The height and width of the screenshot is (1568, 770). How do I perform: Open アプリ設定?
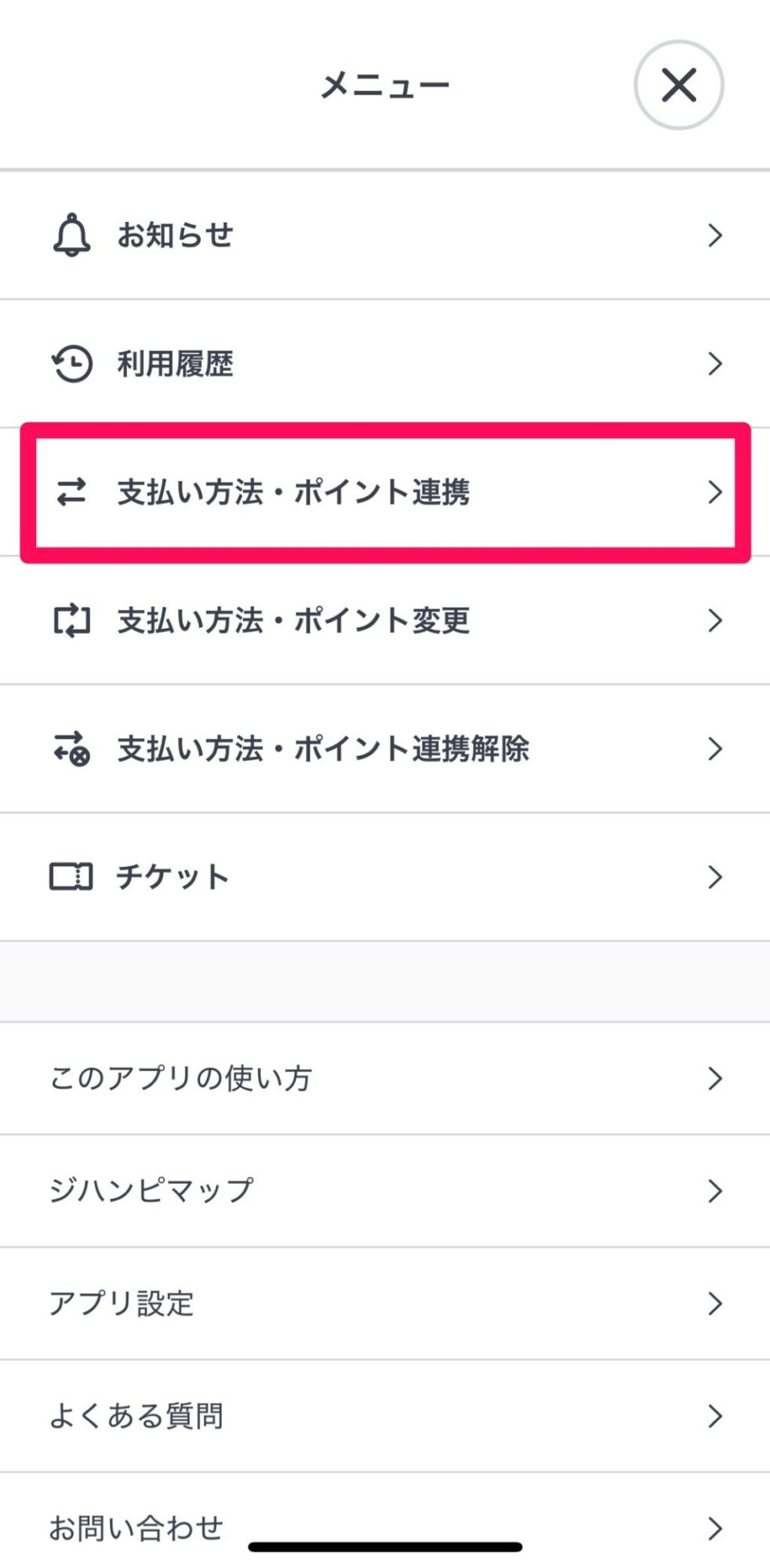[384, 1304]
